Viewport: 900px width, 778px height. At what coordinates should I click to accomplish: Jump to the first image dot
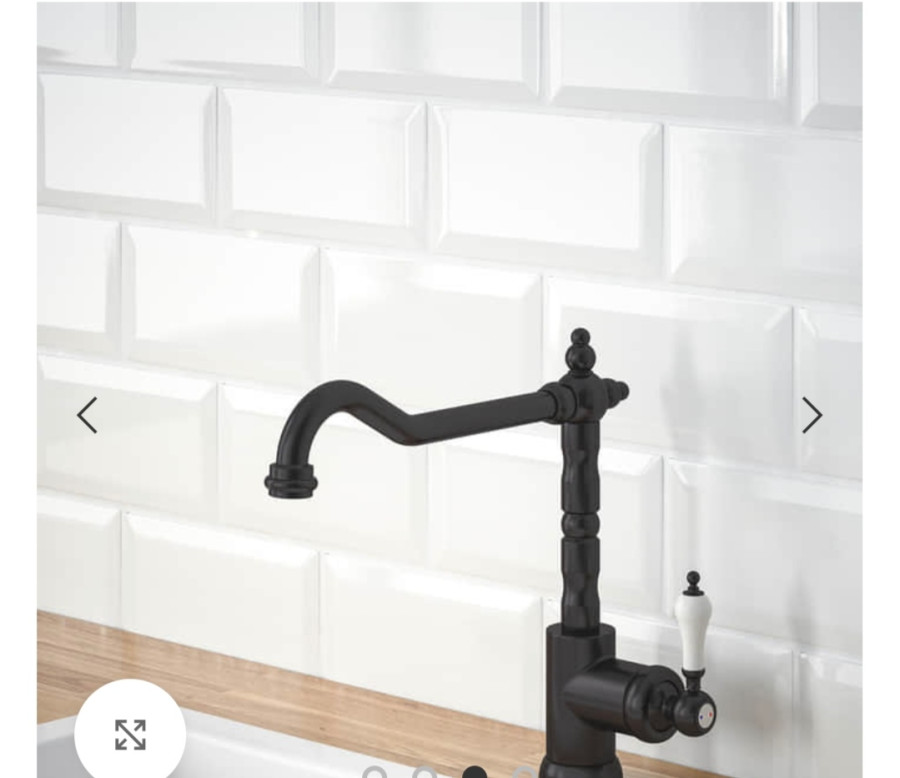375,774
